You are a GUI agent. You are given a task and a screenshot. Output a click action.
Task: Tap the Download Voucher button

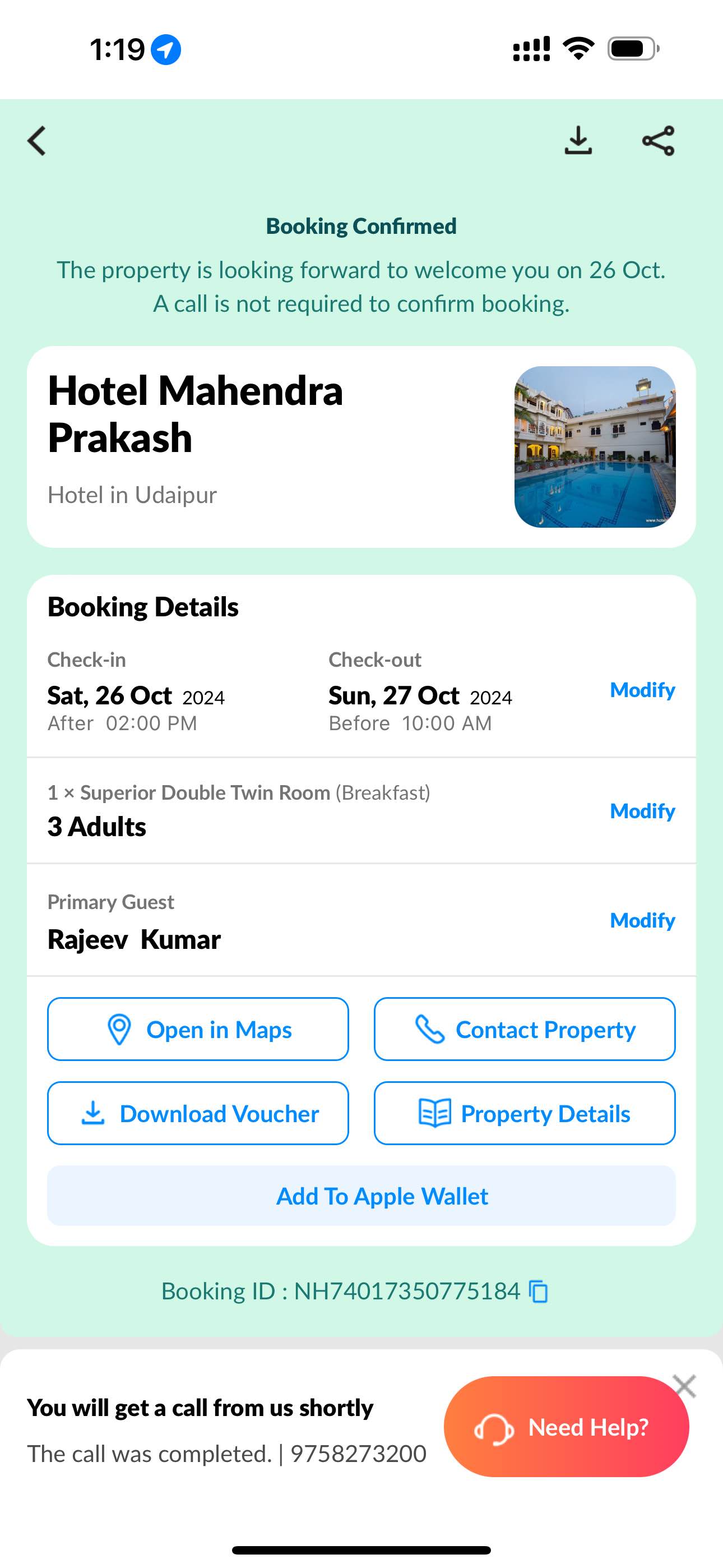tap(198, 1113)
